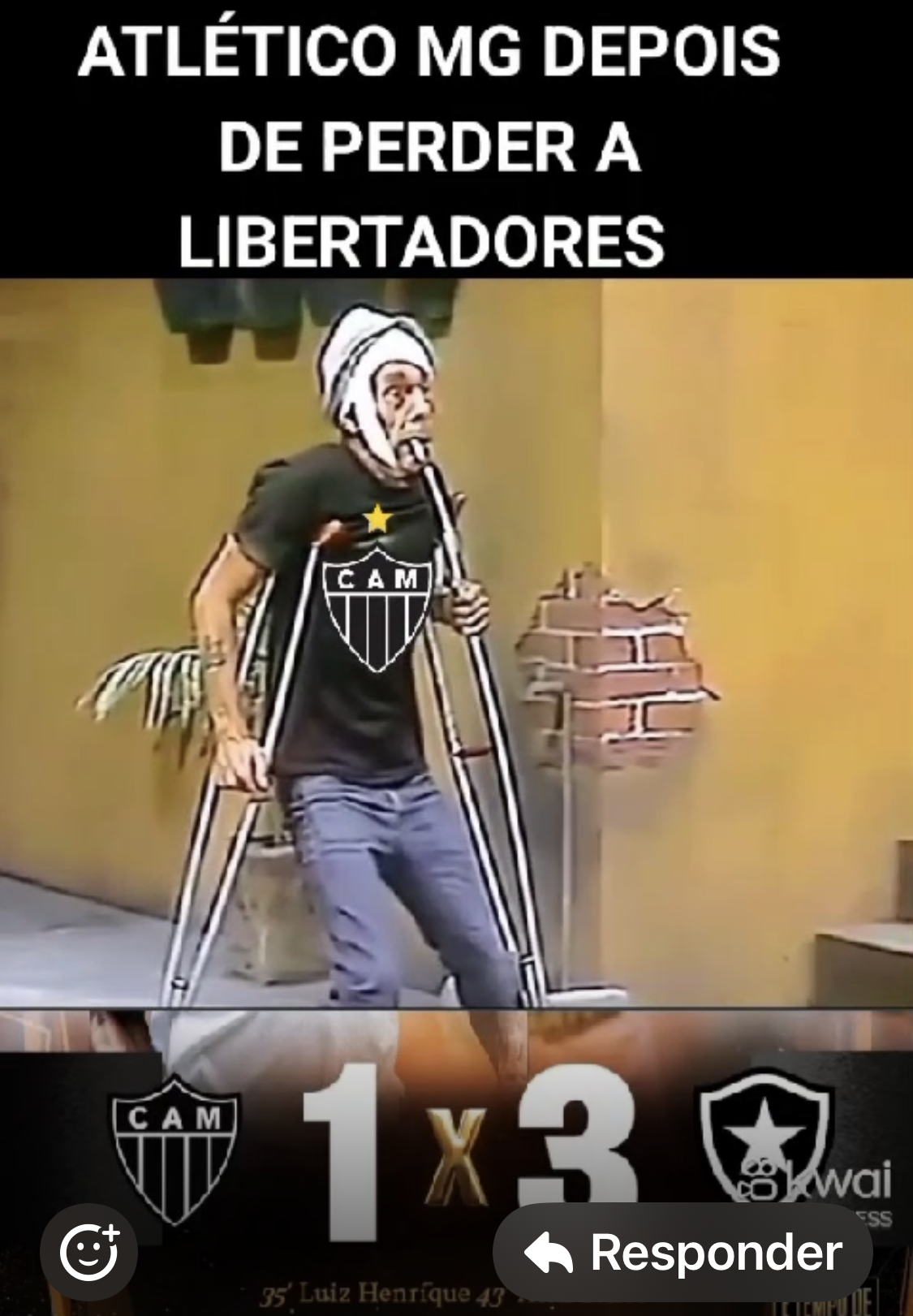Tap the Responder reply button
Image resolution: width=913 pixels, height=1316 pixels.
tap(683, 1253)
